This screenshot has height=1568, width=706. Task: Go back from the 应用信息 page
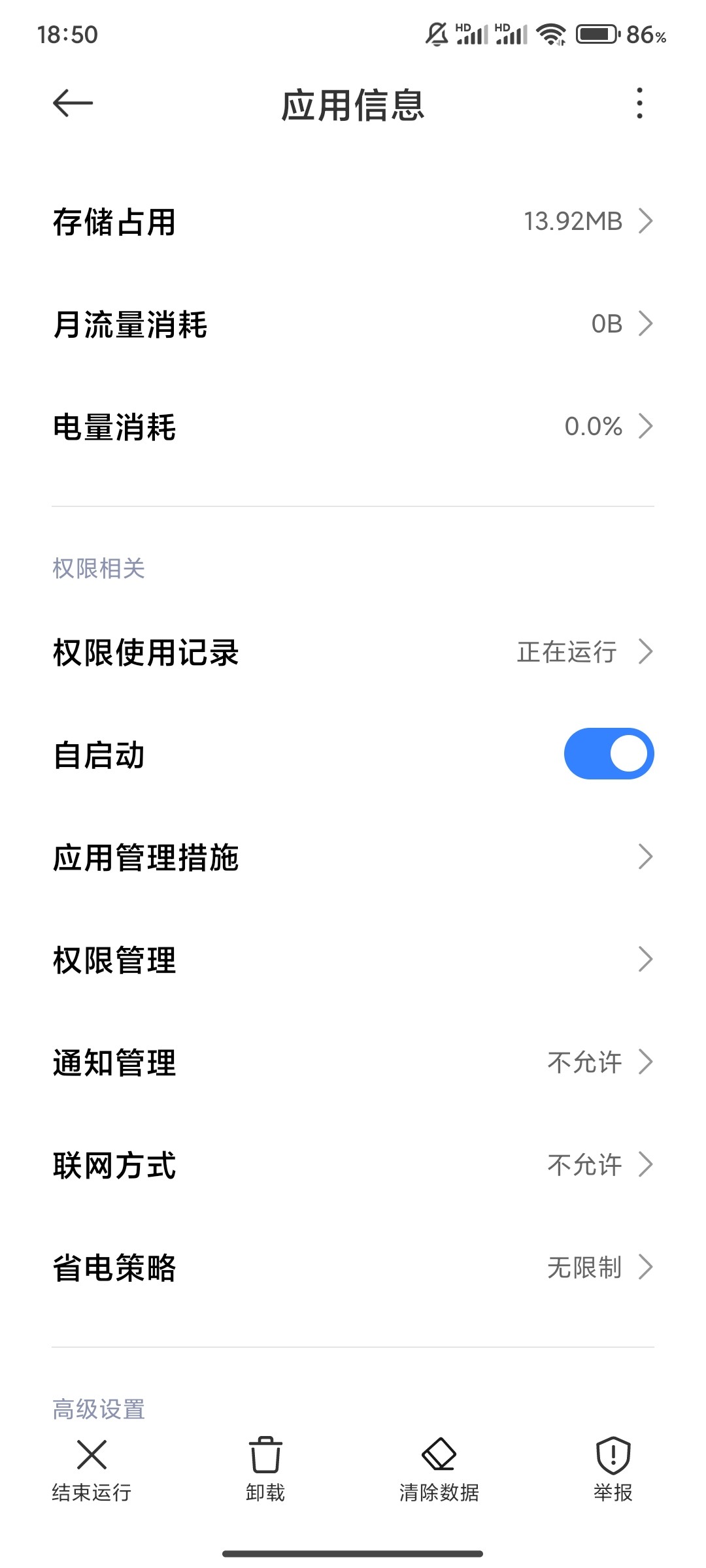tap(73, 103)
